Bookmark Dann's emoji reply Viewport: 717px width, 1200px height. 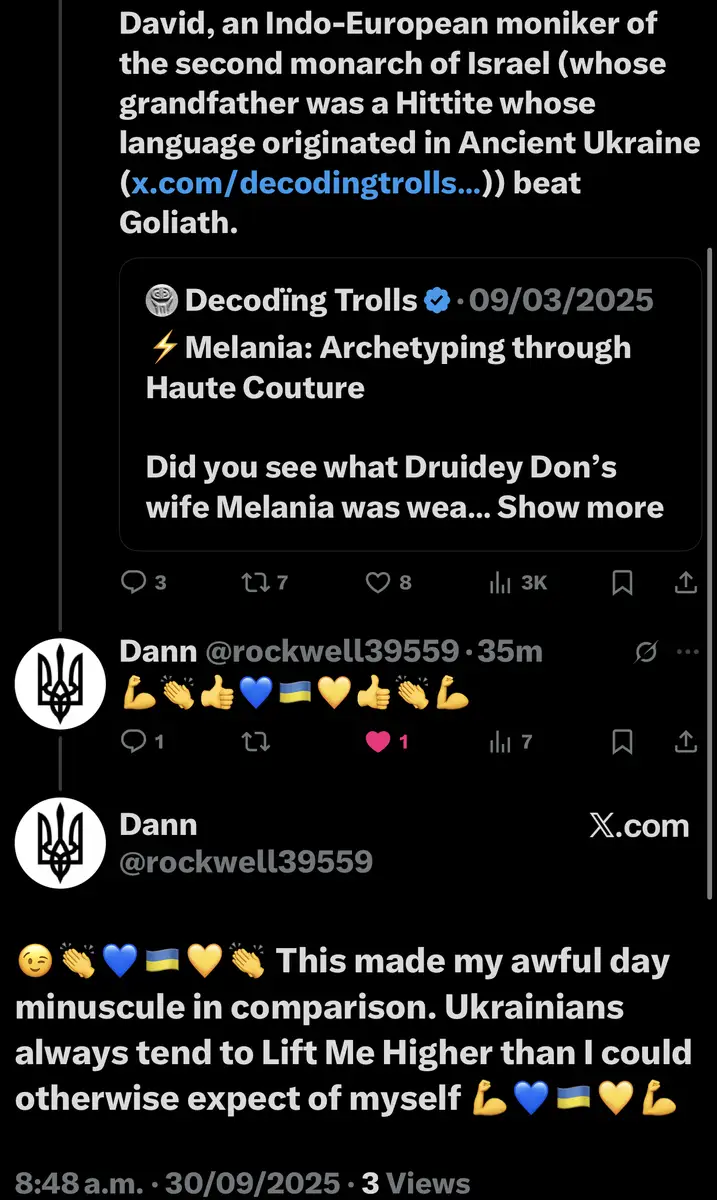tap(622, 741)
